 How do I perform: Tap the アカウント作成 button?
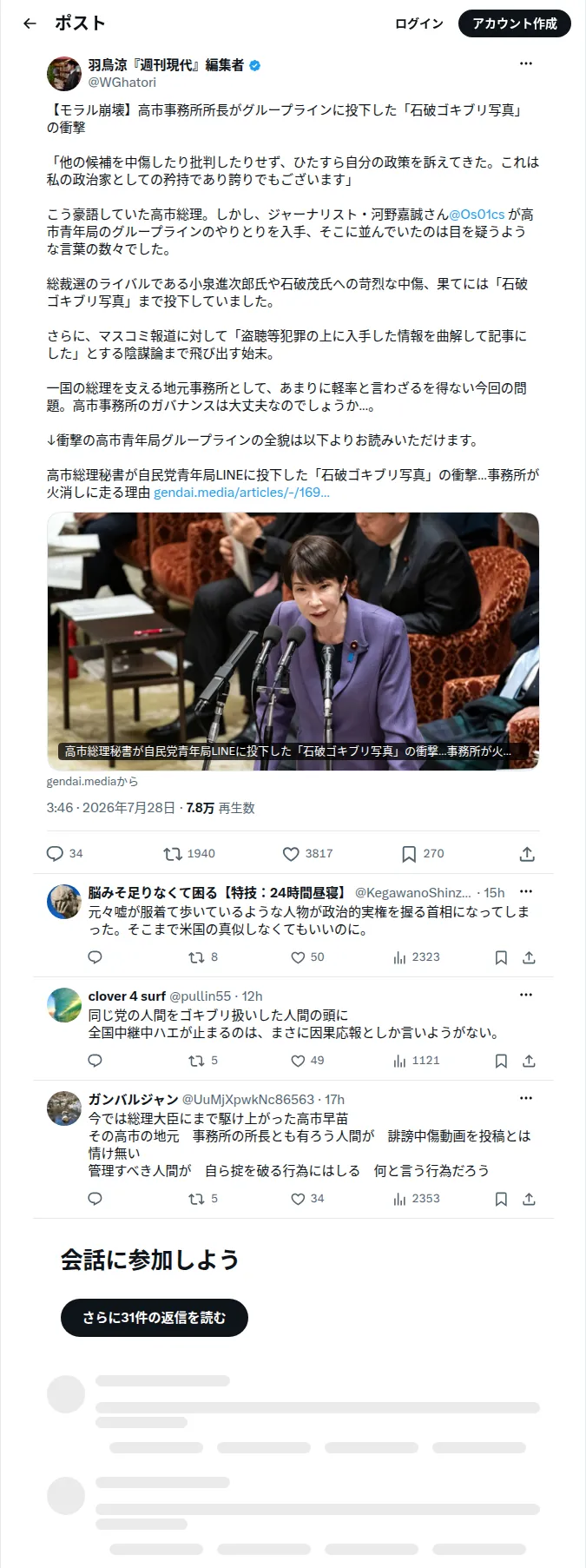pyautogui.click(x=515, y=23)
